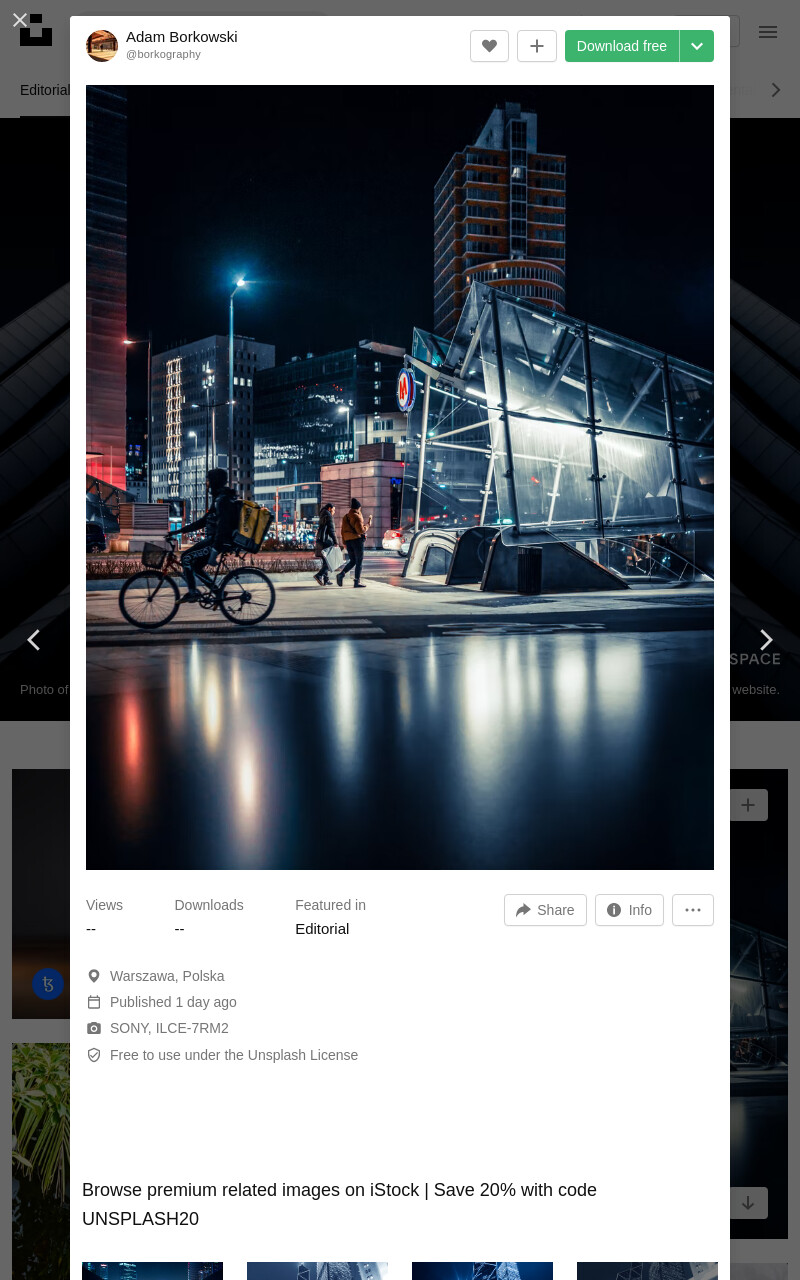Close the photo modal
Image resolution: width=800 pixels, height=1280 pixels.
point(20,20)
